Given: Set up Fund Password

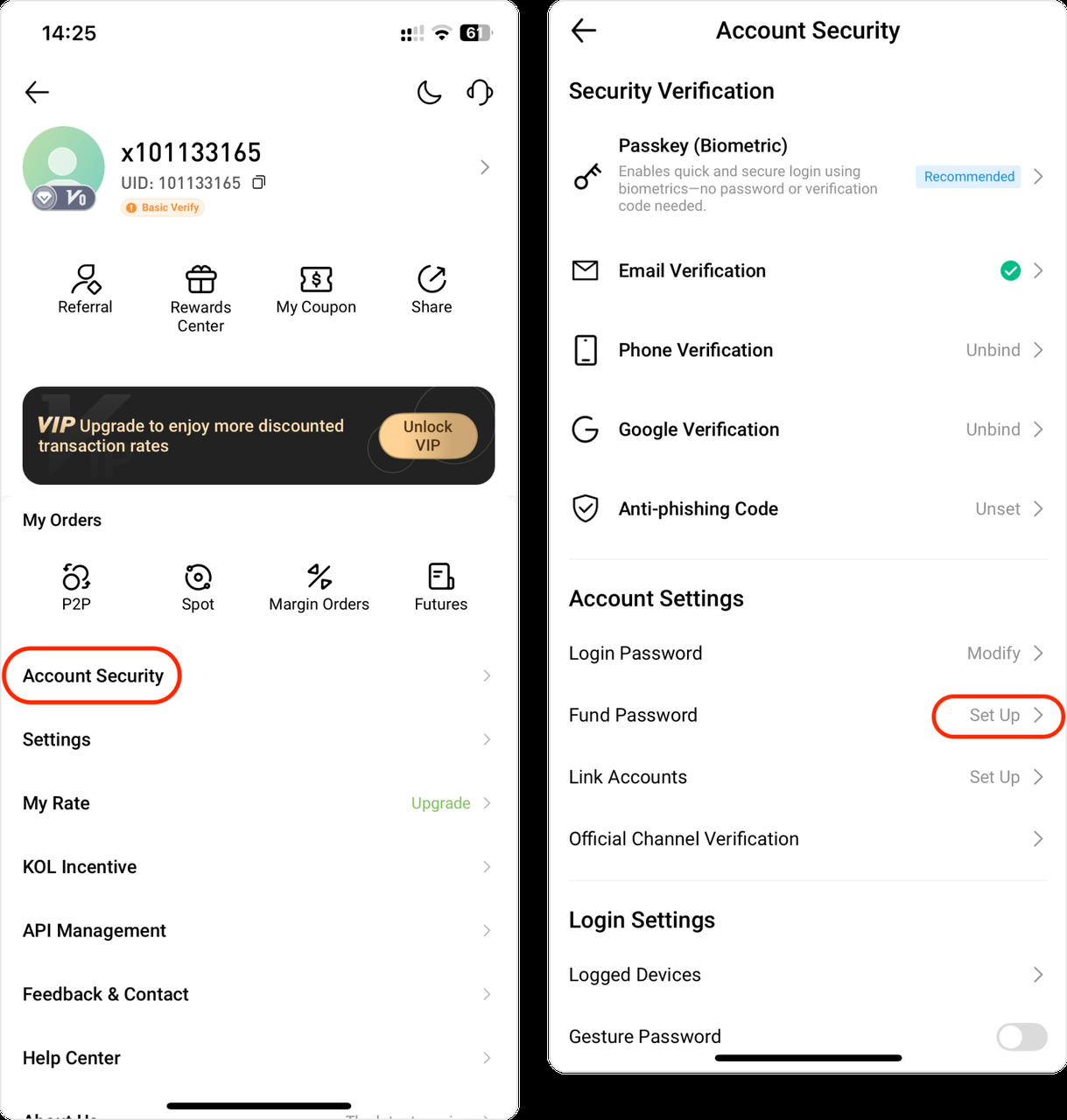Looking at the screenshot, I should coord(998,716).
